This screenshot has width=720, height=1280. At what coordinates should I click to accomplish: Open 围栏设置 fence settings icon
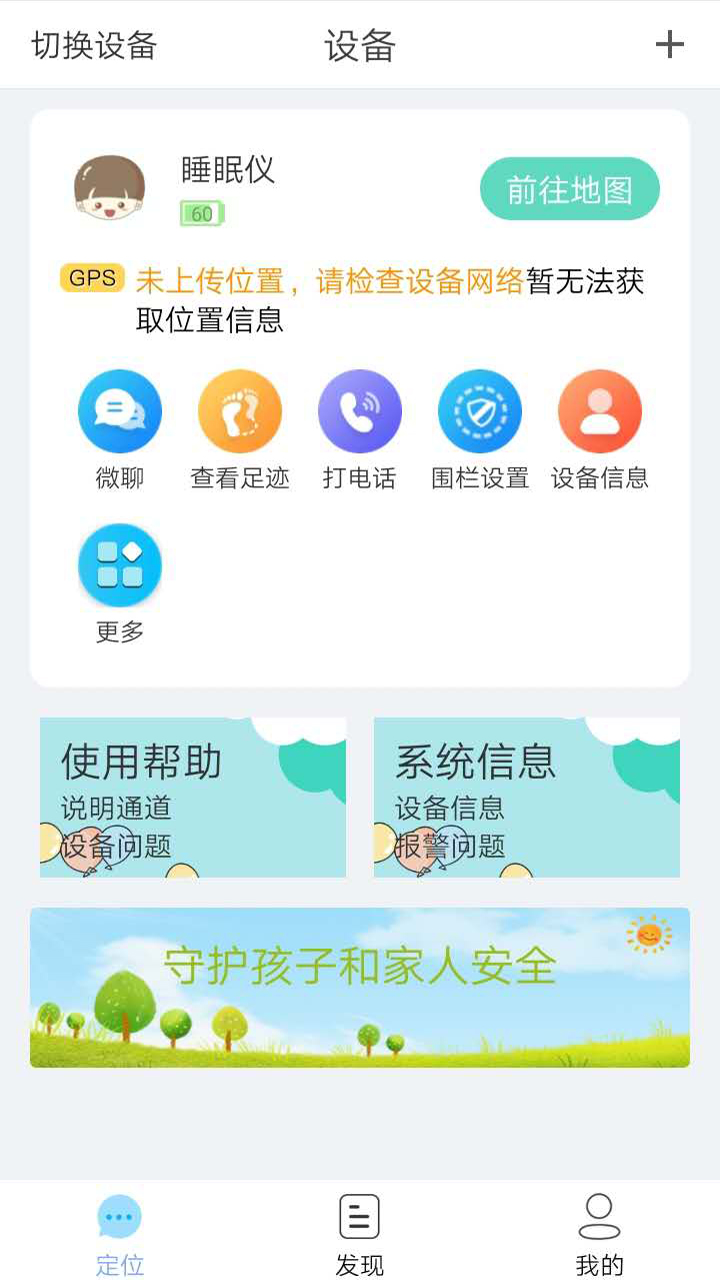point(479,410)
